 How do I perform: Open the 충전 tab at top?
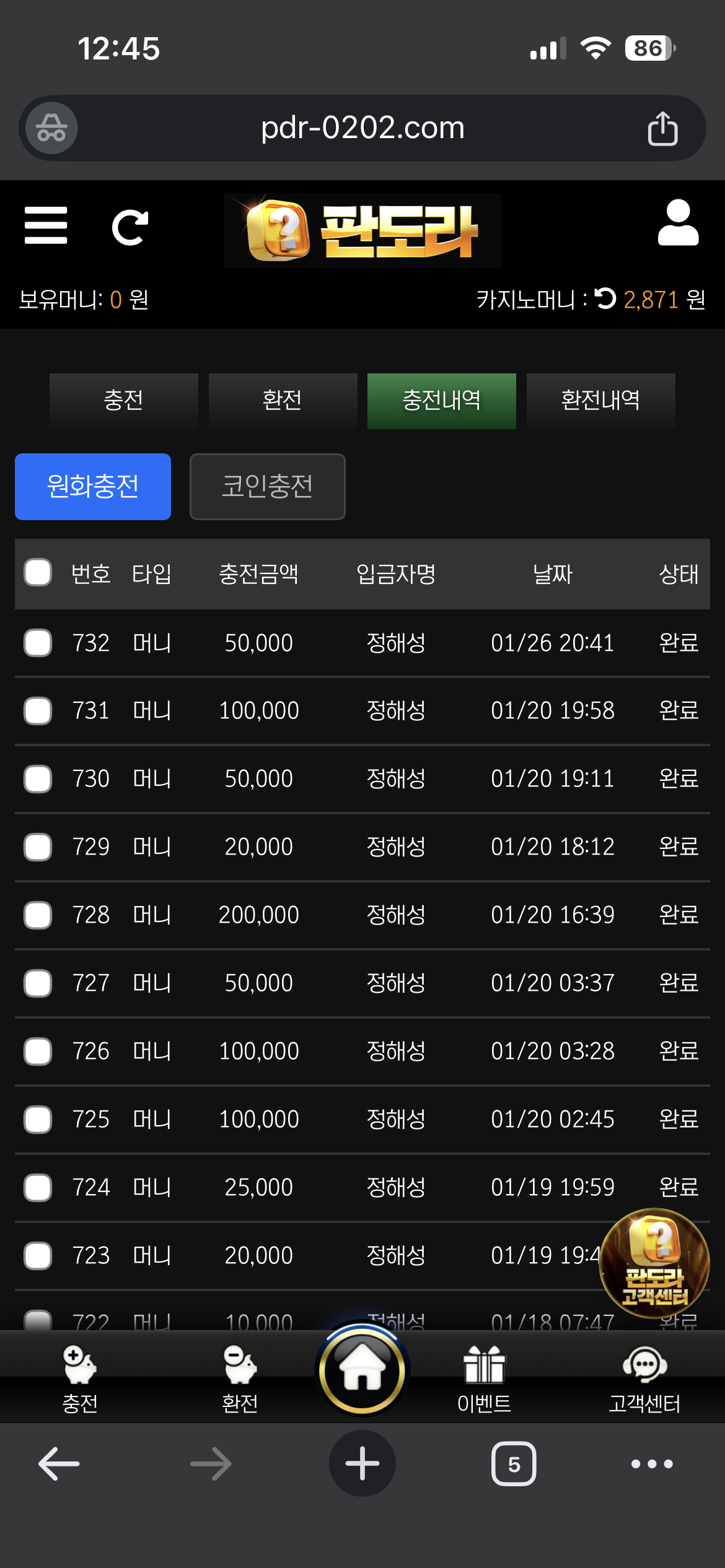(x=123, y=401)
